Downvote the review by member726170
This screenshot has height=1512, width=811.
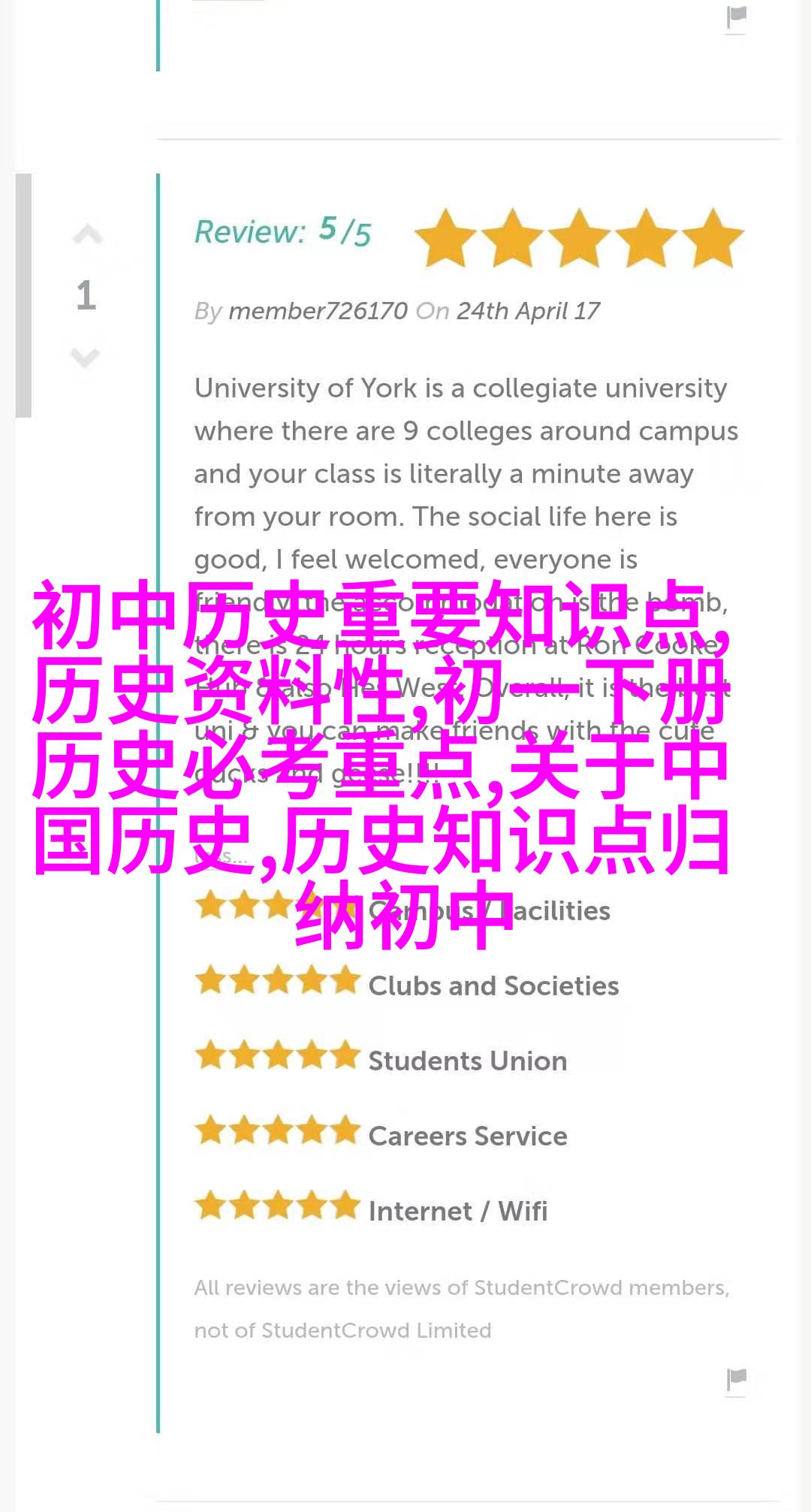click(86, 357)
